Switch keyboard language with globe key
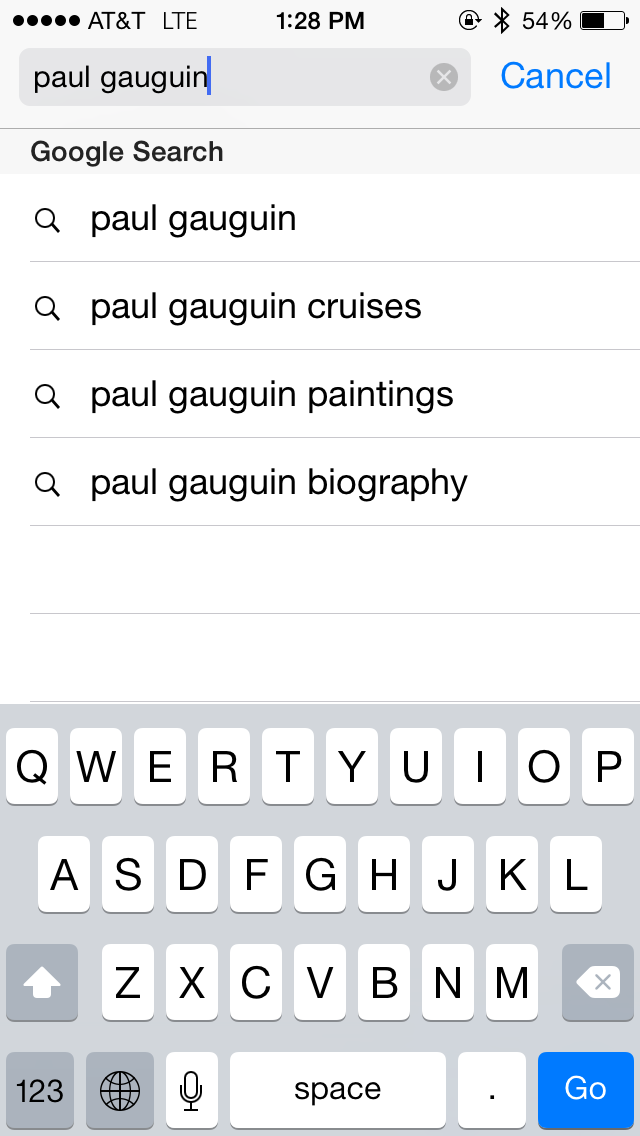This screenshot has width=640, height=1136. (x=120, y=1089)
